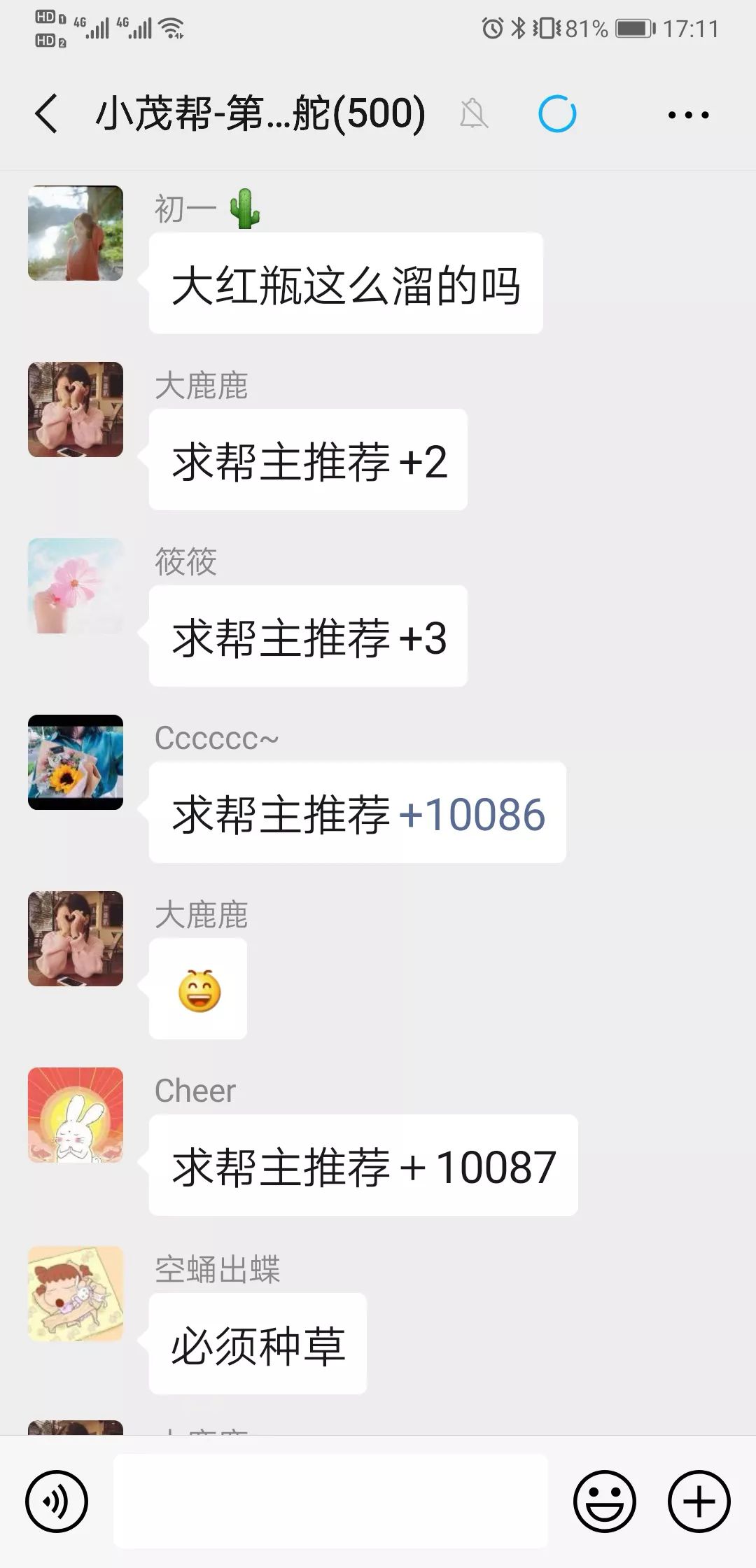
Task: Open 筱筱's avatar with pink flower
Action: (76, 586)
